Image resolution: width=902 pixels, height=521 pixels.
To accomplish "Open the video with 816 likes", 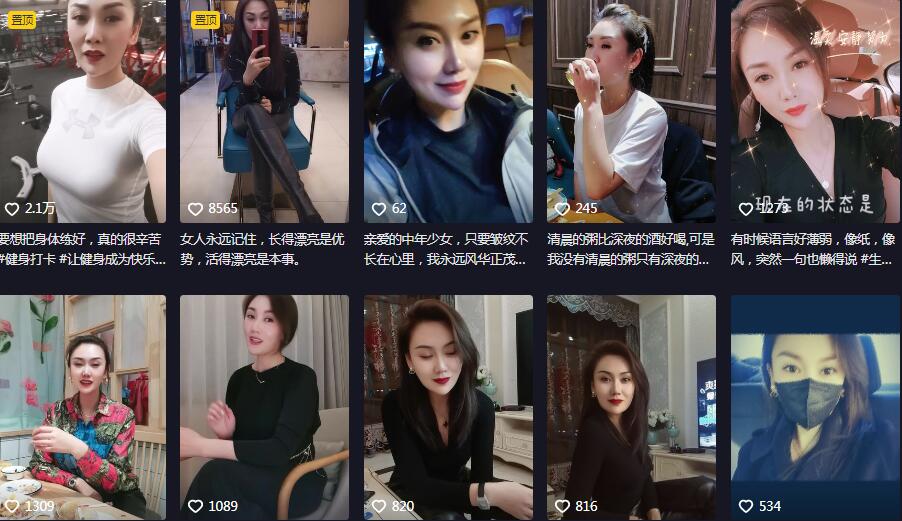I will 631,405.
